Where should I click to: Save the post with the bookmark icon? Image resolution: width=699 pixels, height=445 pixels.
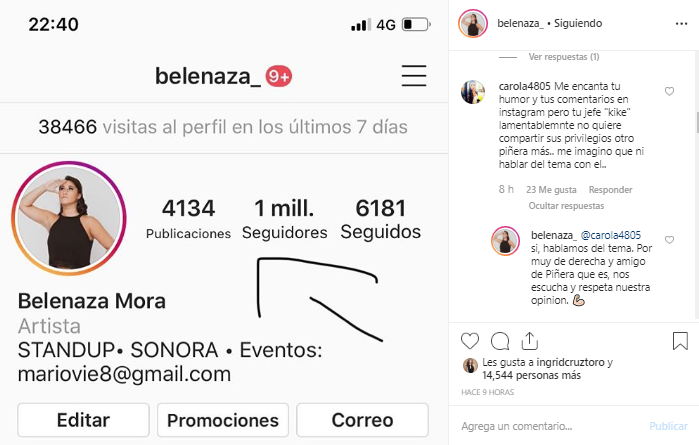coord(680,340)
